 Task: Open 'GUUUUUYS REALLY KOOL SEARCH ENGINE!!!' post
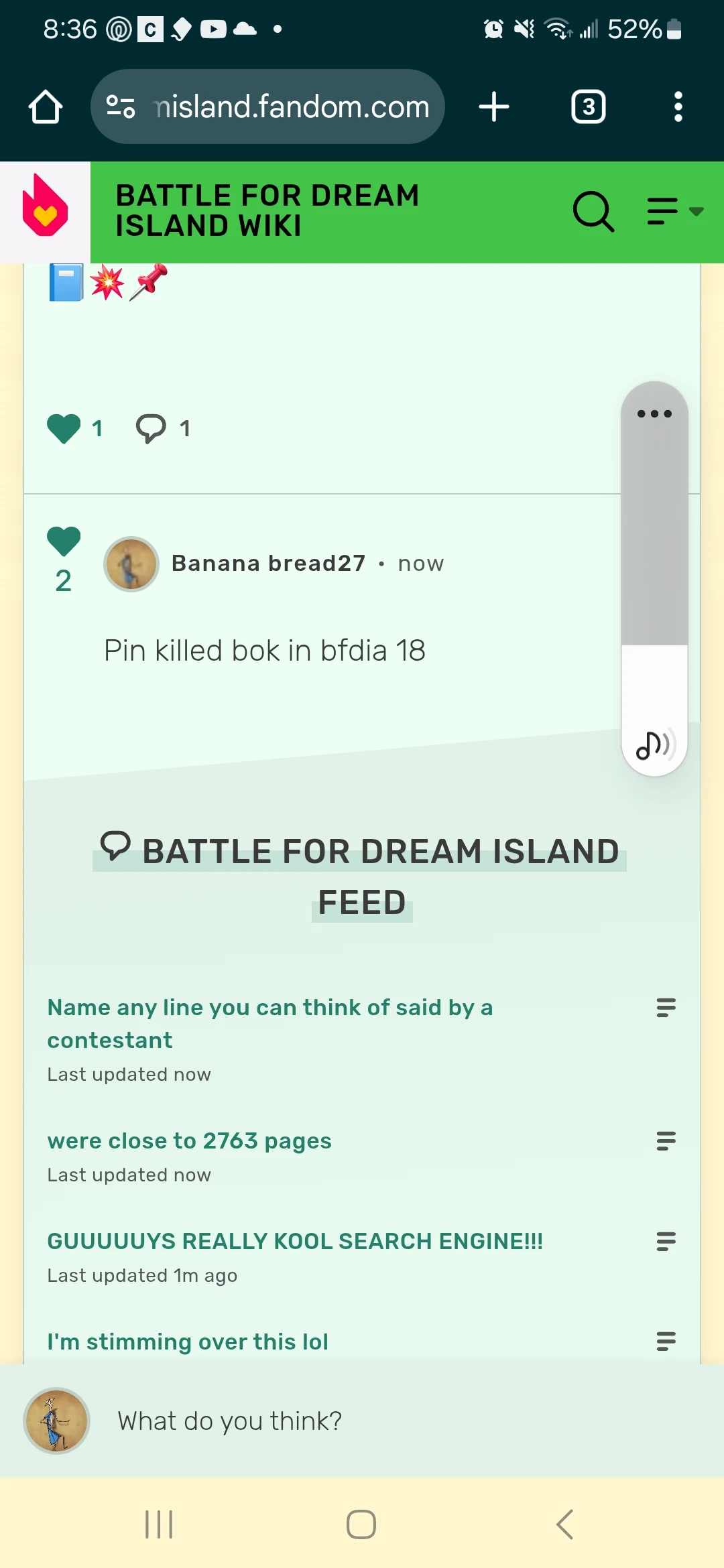point(295,1241)
